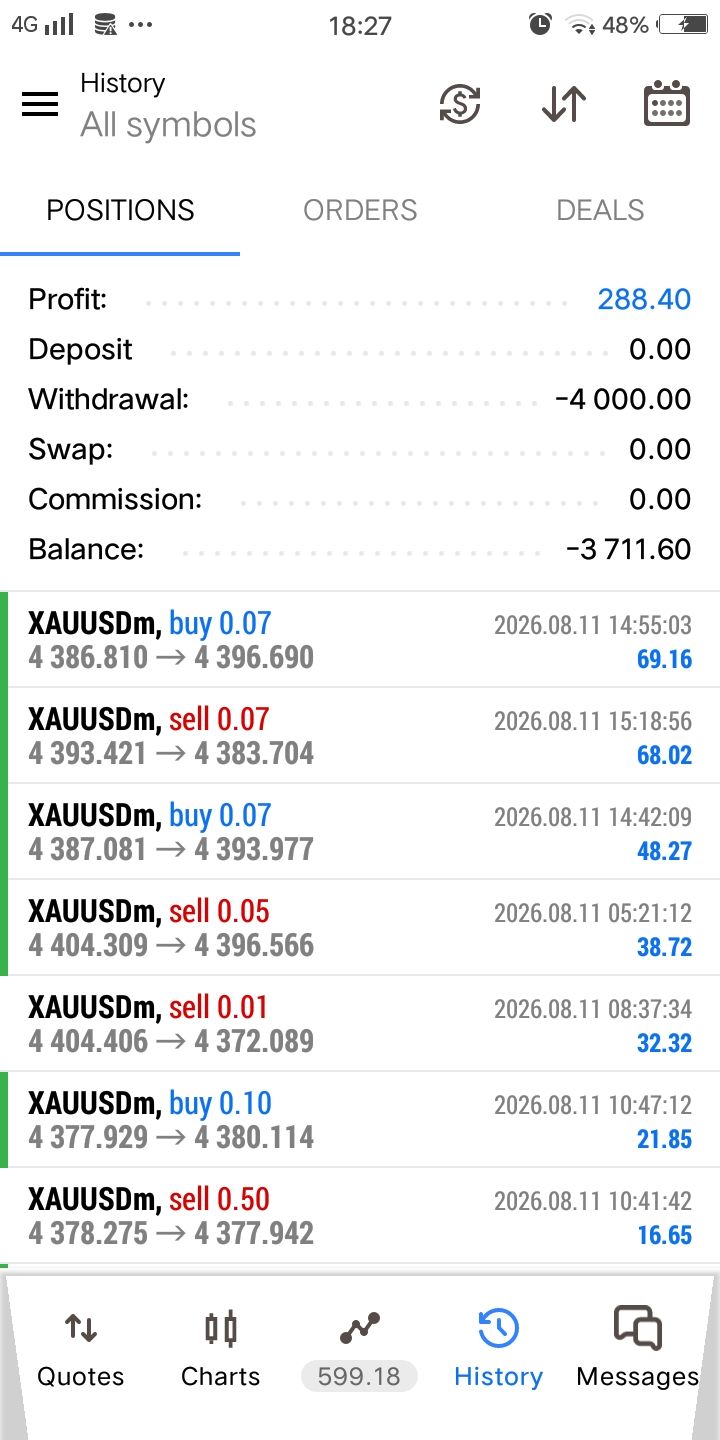Viewport: 720px width, 1440px height.
Task: Open the buy 0.10 position with profit 21.85
Action: [360, 1120]
